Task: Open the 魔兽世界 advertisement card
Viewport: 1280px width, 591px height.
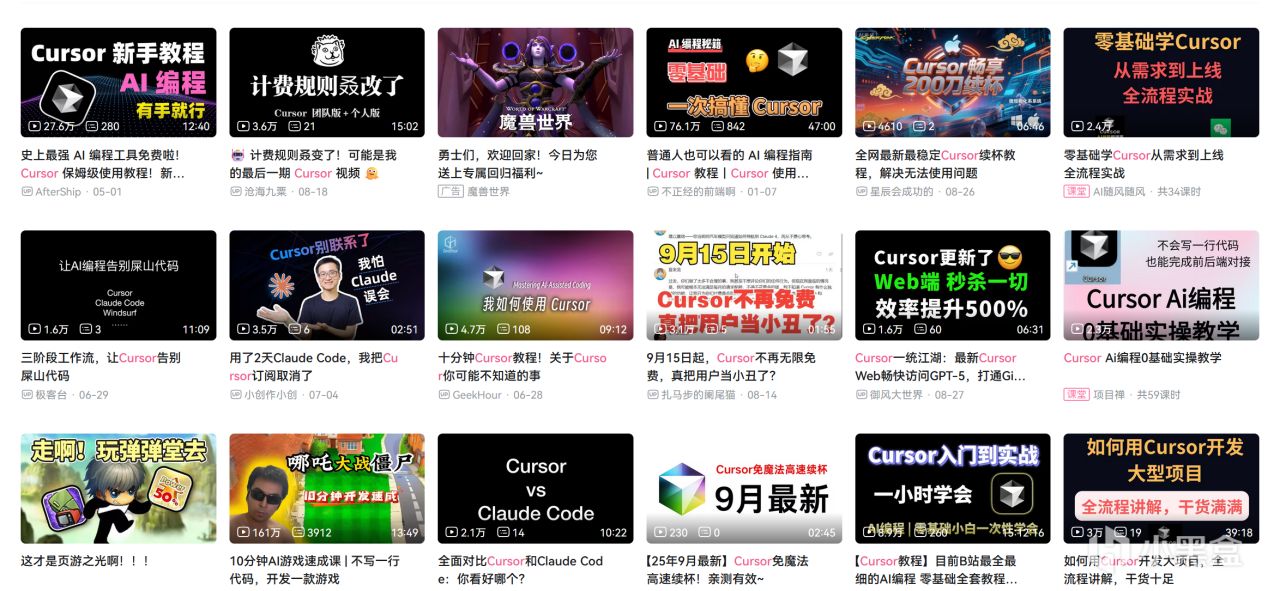Action: point(535,82)
